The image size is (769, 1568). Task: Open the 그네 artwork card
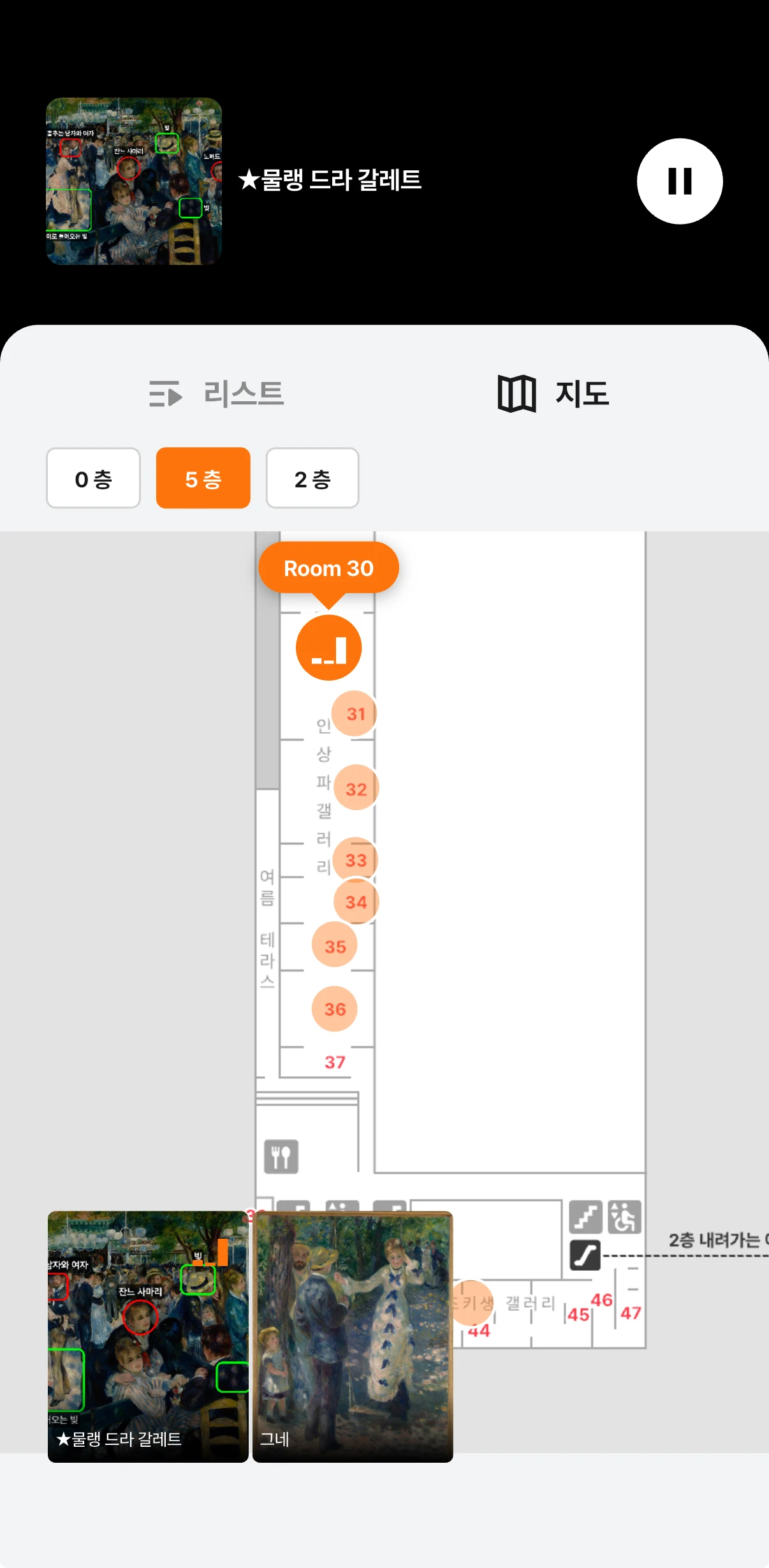(353, 1336)
